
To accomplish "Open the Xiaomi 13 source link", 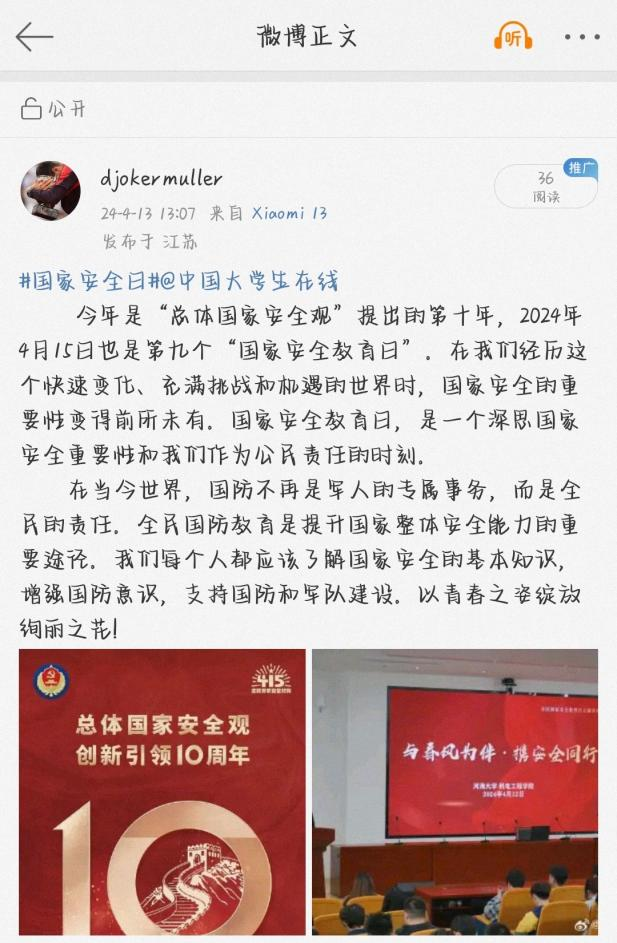I will (289, 213).
